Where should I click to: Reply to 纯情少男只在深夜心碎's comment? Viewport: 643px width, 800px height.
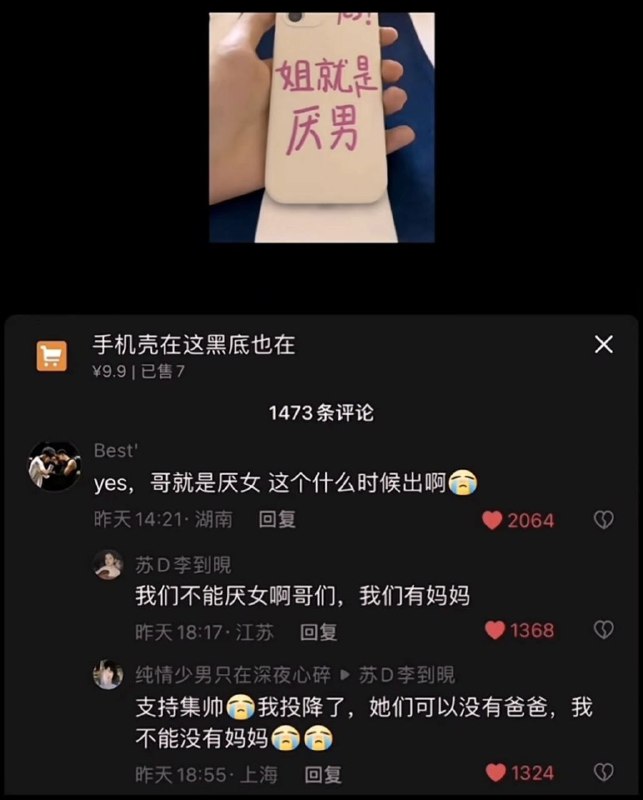[x=323, y=774]
